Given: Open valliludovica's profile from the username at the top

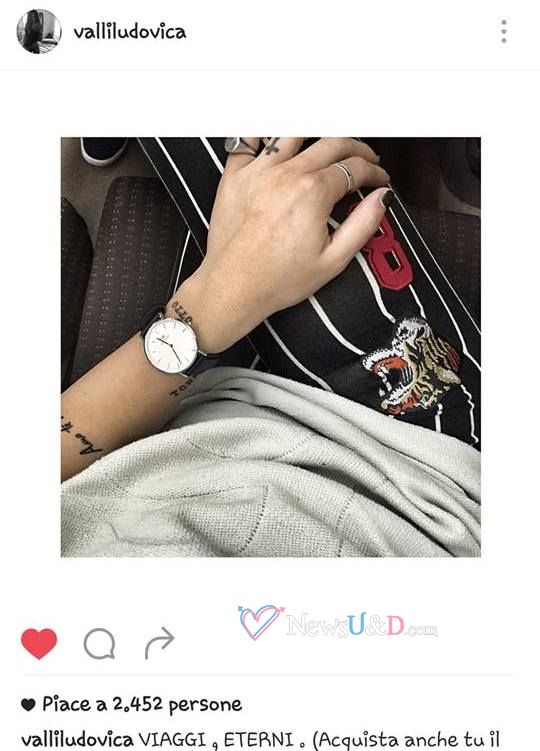Looking at the screenshot, I should pyautogui.click(x=129, y=32).
